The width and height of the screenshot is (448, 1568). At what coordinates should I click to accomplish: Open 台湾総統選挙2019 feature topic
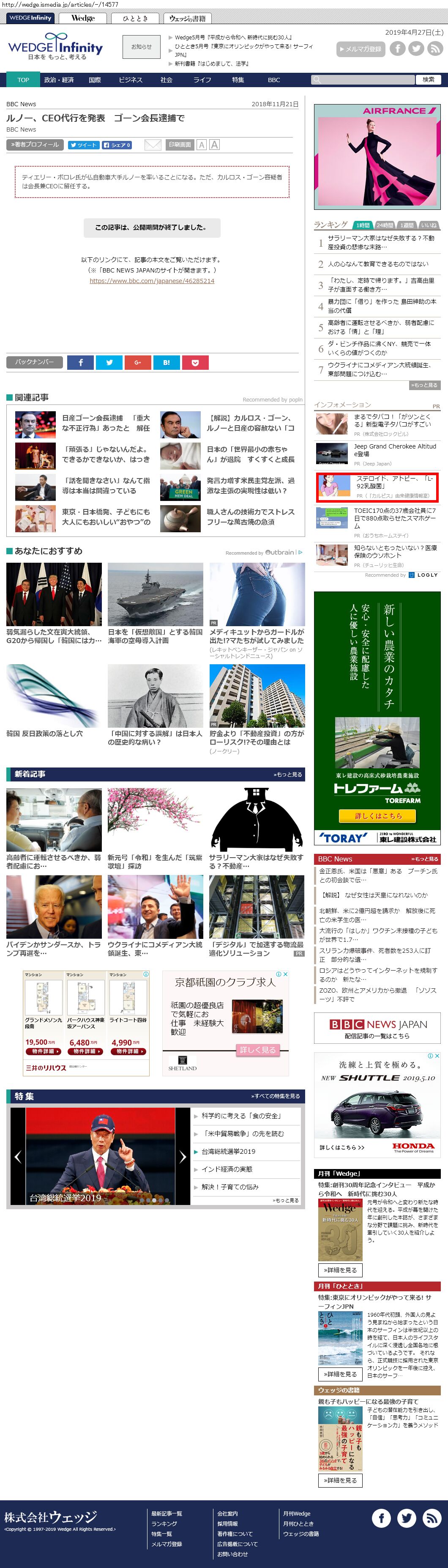point(228,1151)
